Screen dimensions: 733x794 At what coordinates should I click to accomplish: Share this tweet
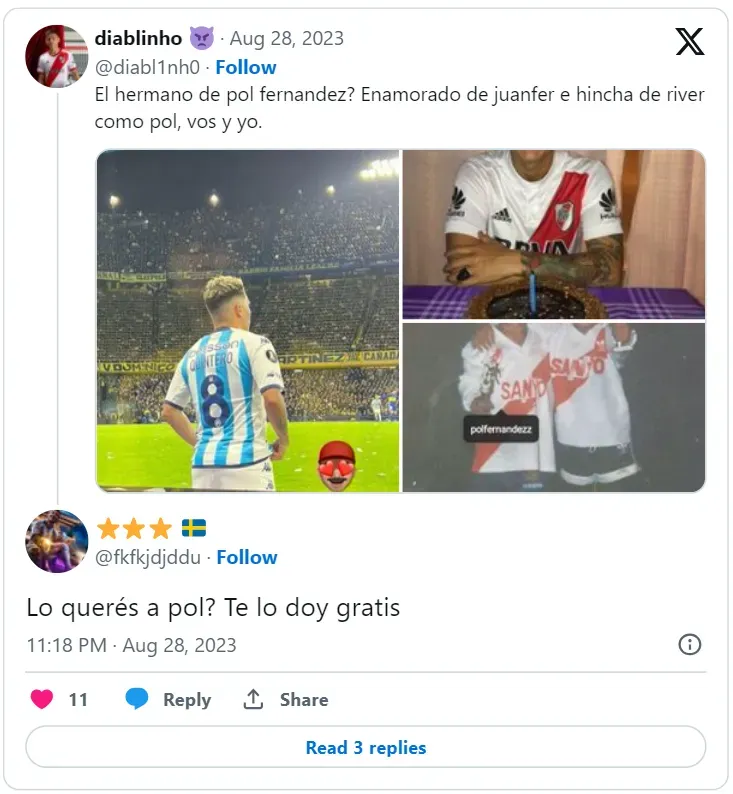(286, 700)
